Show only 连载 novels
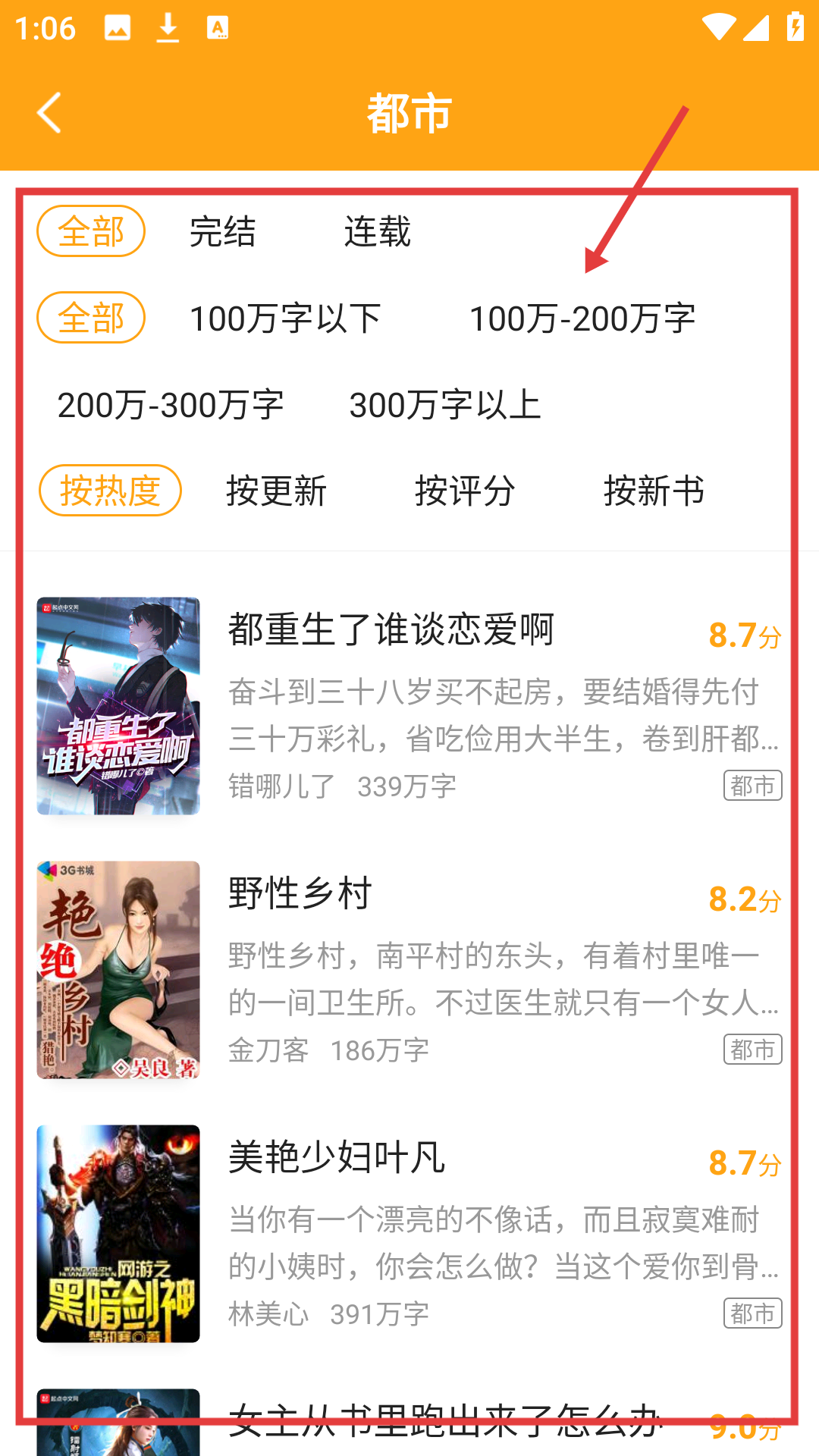819x1456 pixels. [x=377, y=231]
